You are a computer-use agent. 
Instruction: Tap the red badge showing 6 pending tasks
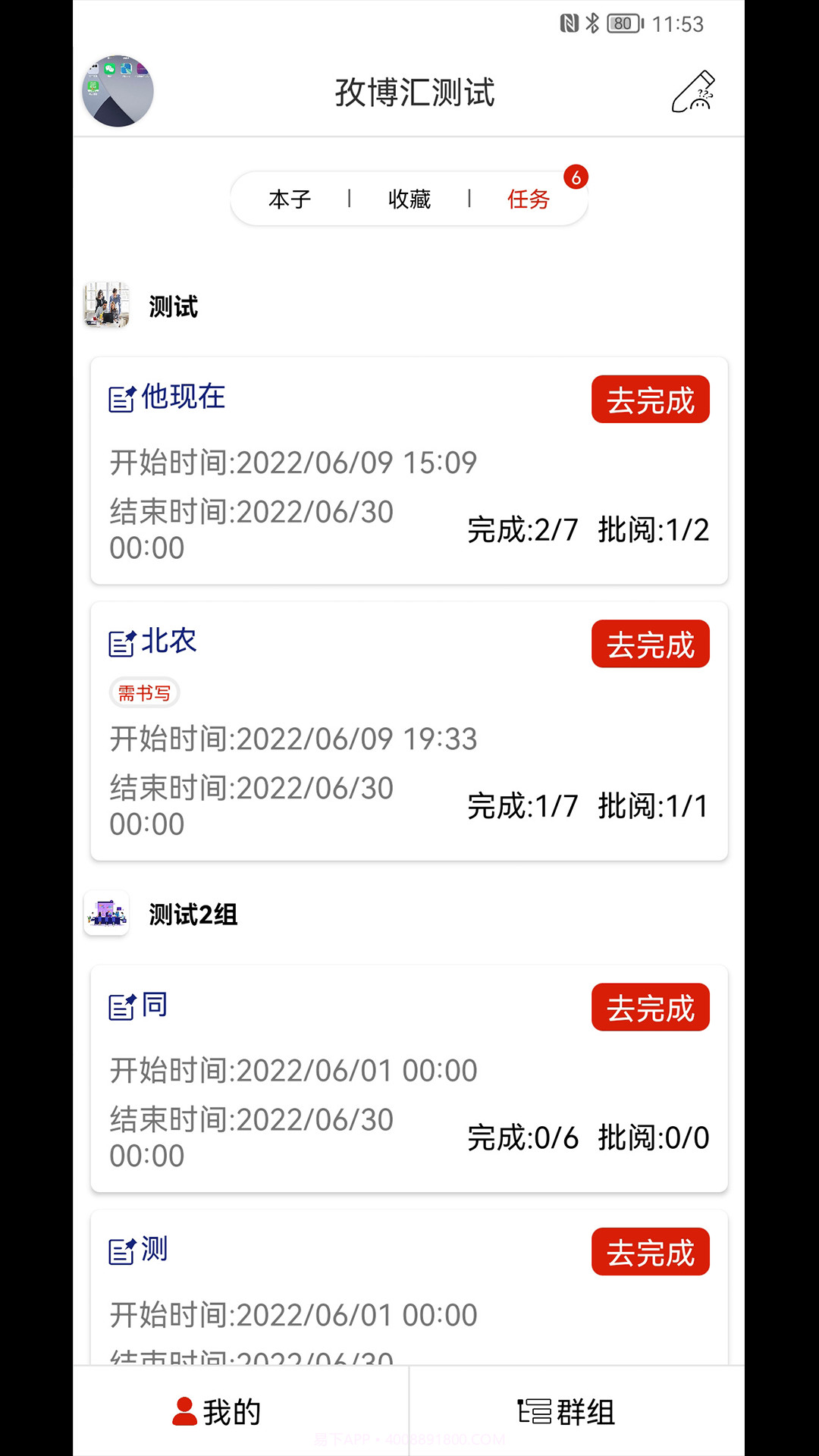(x=577, y=177)
